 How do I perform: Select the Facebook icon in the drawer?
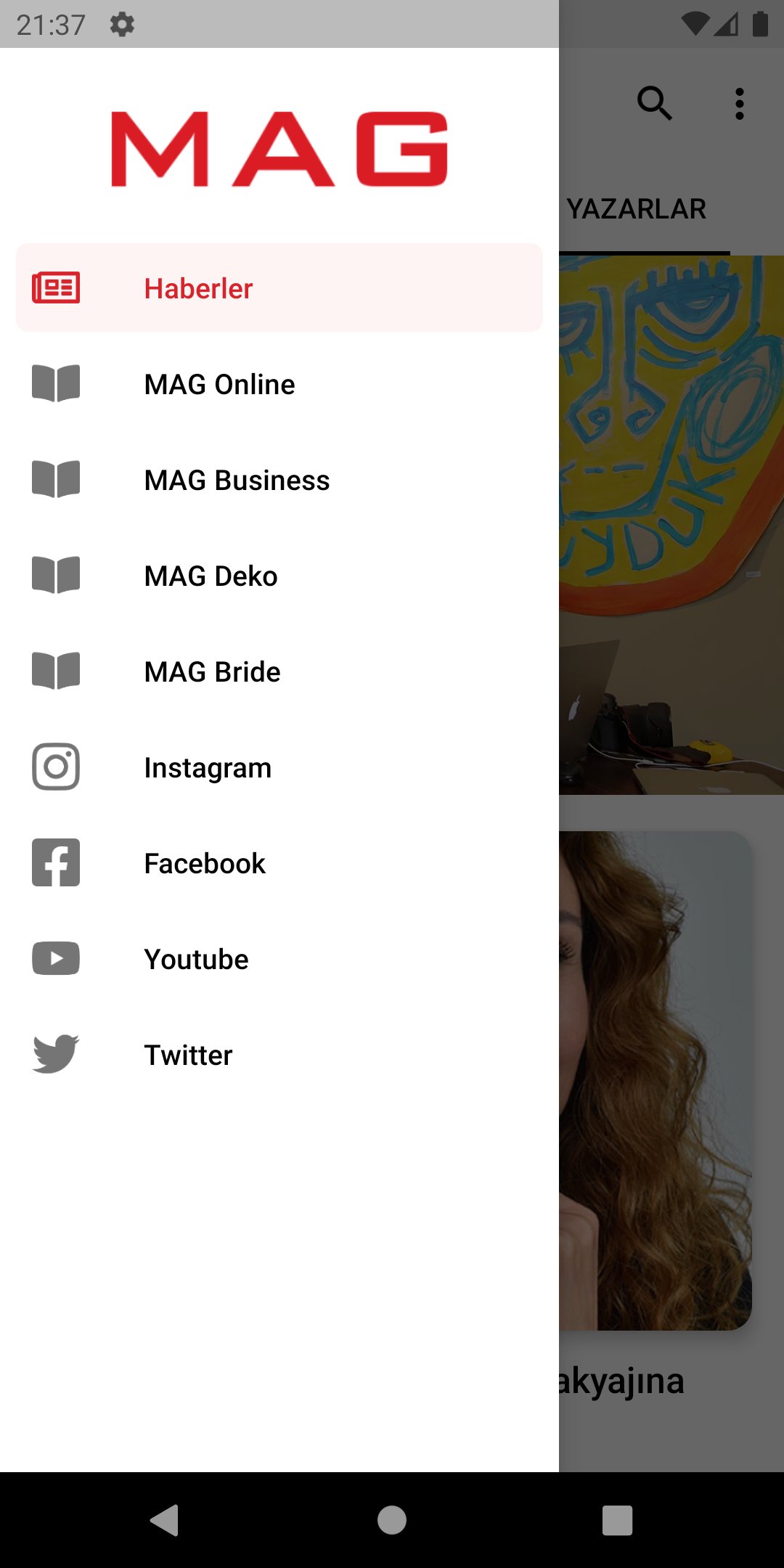coord(54,862)
